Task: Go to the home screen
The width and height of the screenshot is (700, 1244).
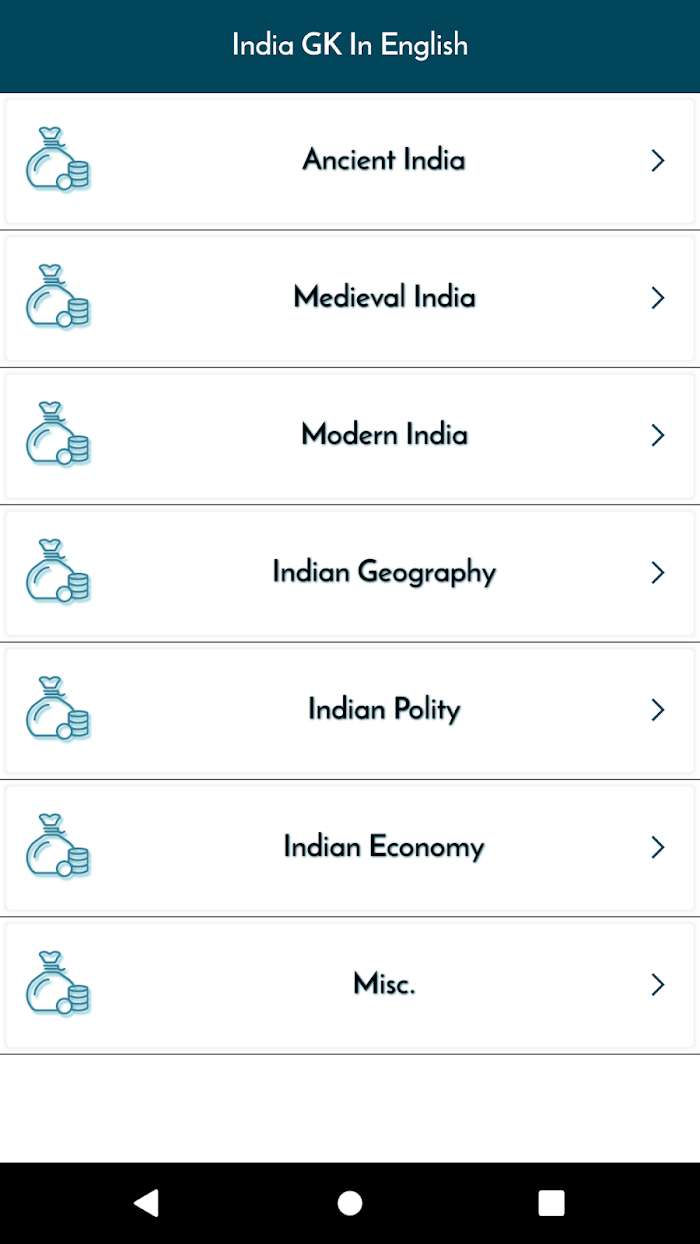Action: pyautogui.click(x=350, y=1203)
